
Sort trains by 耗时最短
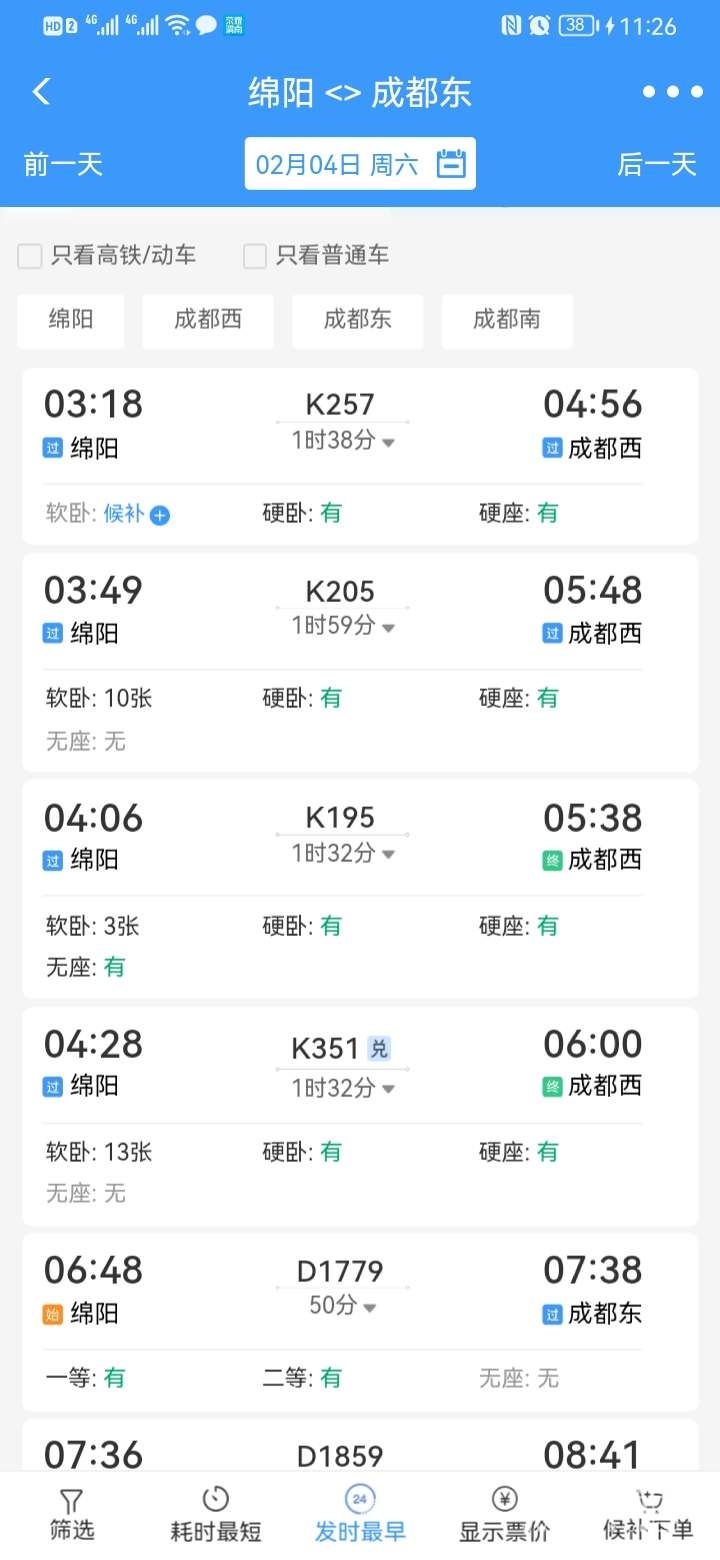pyautogui.click(x=216, y=1514)
